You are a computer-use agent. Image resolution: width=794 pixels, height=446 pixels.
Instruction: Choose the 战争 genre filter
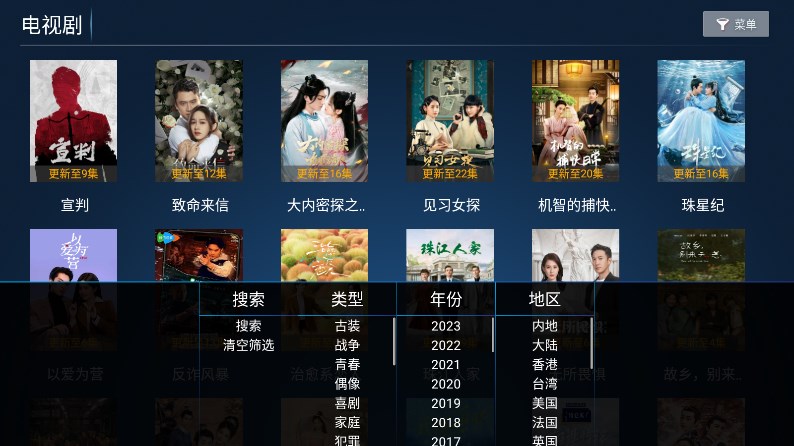[347, 345]
